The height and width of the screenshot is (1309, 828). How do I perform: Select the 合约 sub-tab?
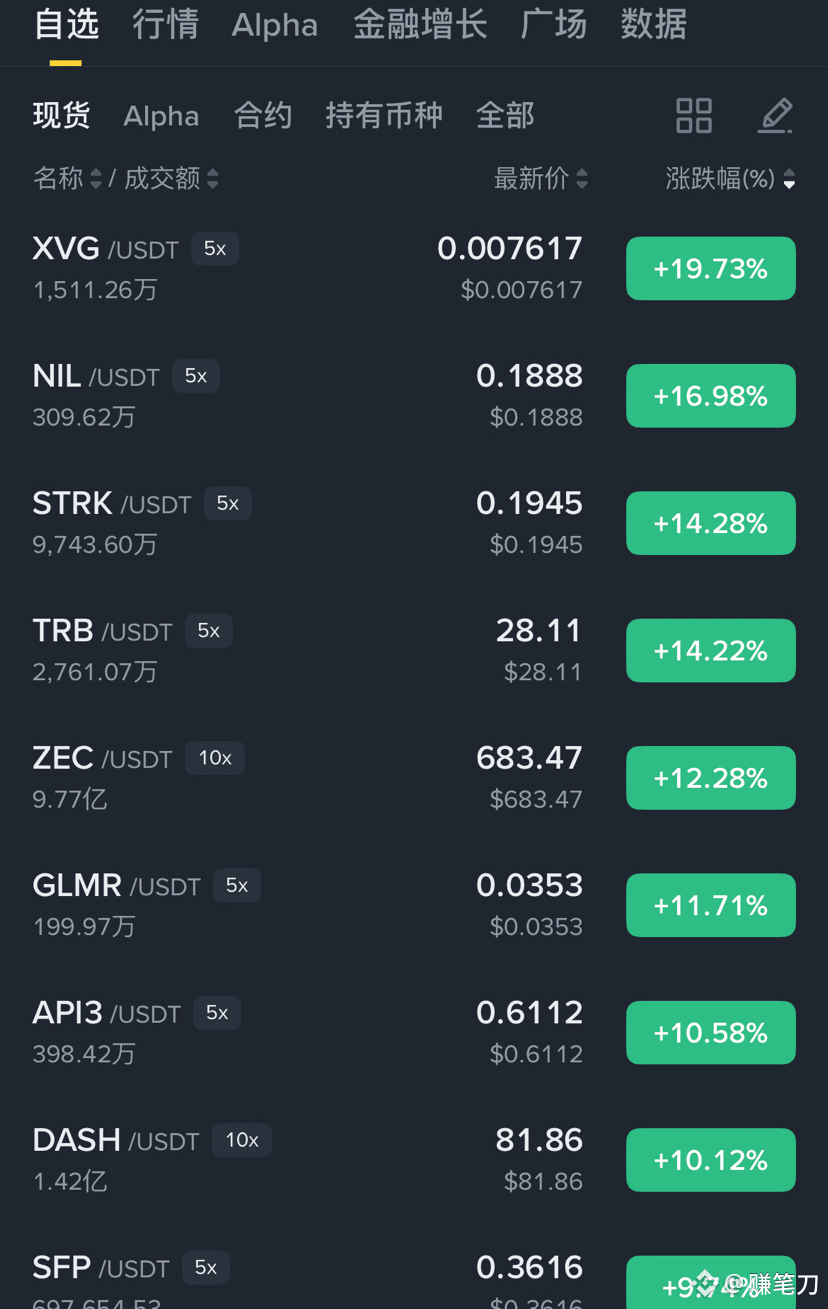coord(262,116)
